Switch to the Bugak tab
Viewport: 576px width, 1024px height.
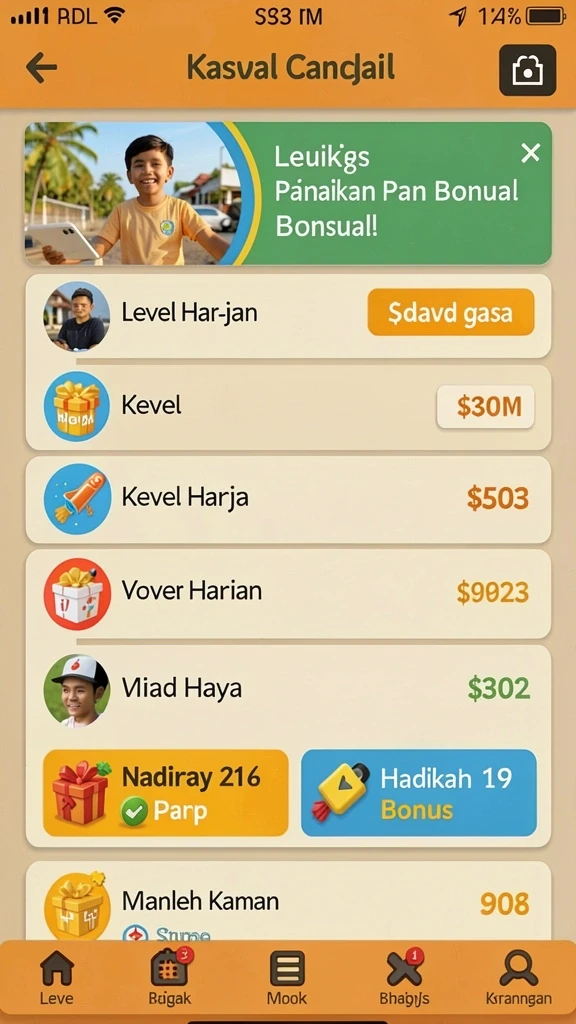pyautogui.click(x=171, y=978)
